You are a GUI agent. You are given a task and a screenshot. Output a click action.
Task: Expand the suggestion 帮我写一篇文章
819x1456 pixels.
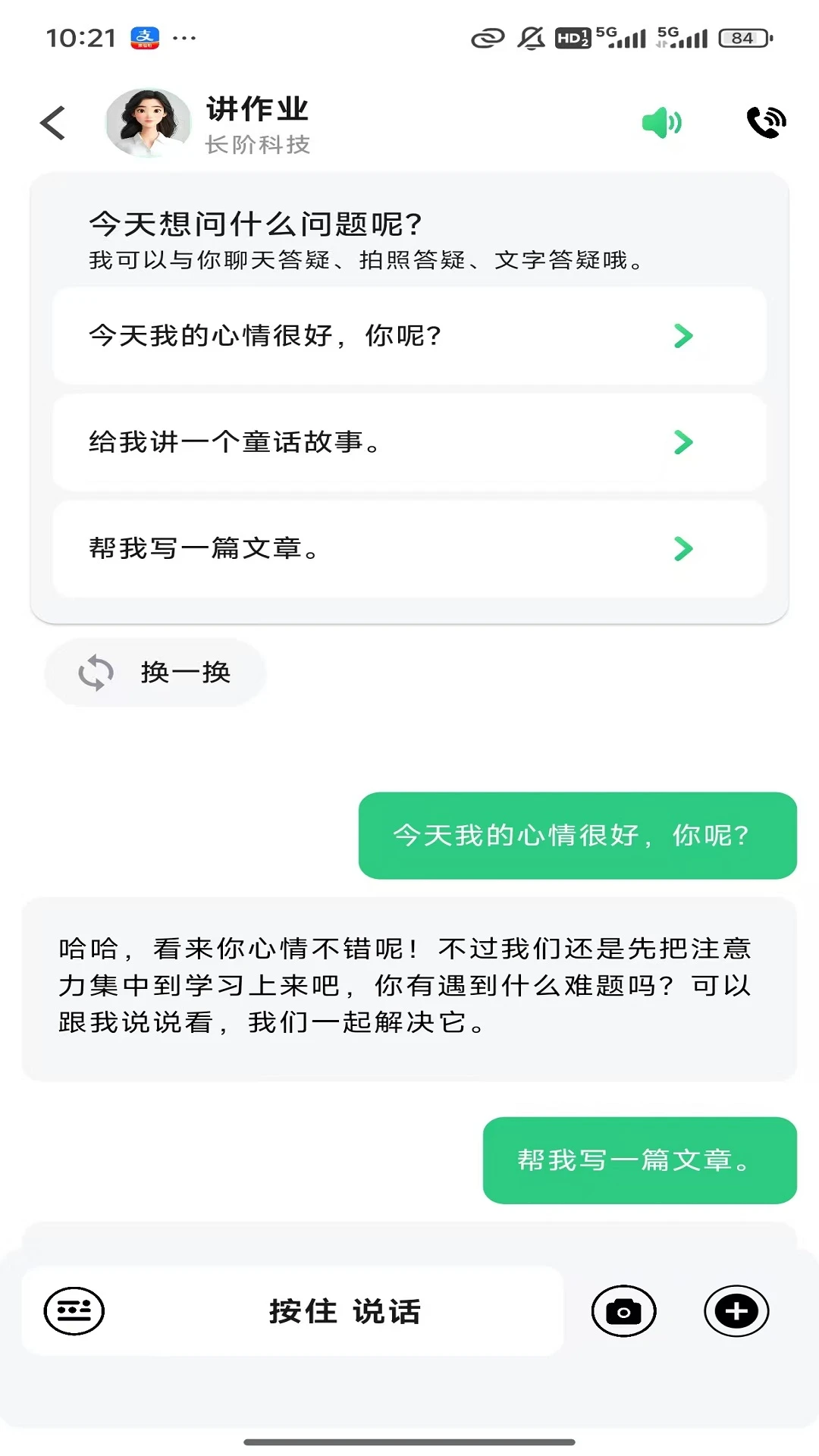(x=683, y=548)
